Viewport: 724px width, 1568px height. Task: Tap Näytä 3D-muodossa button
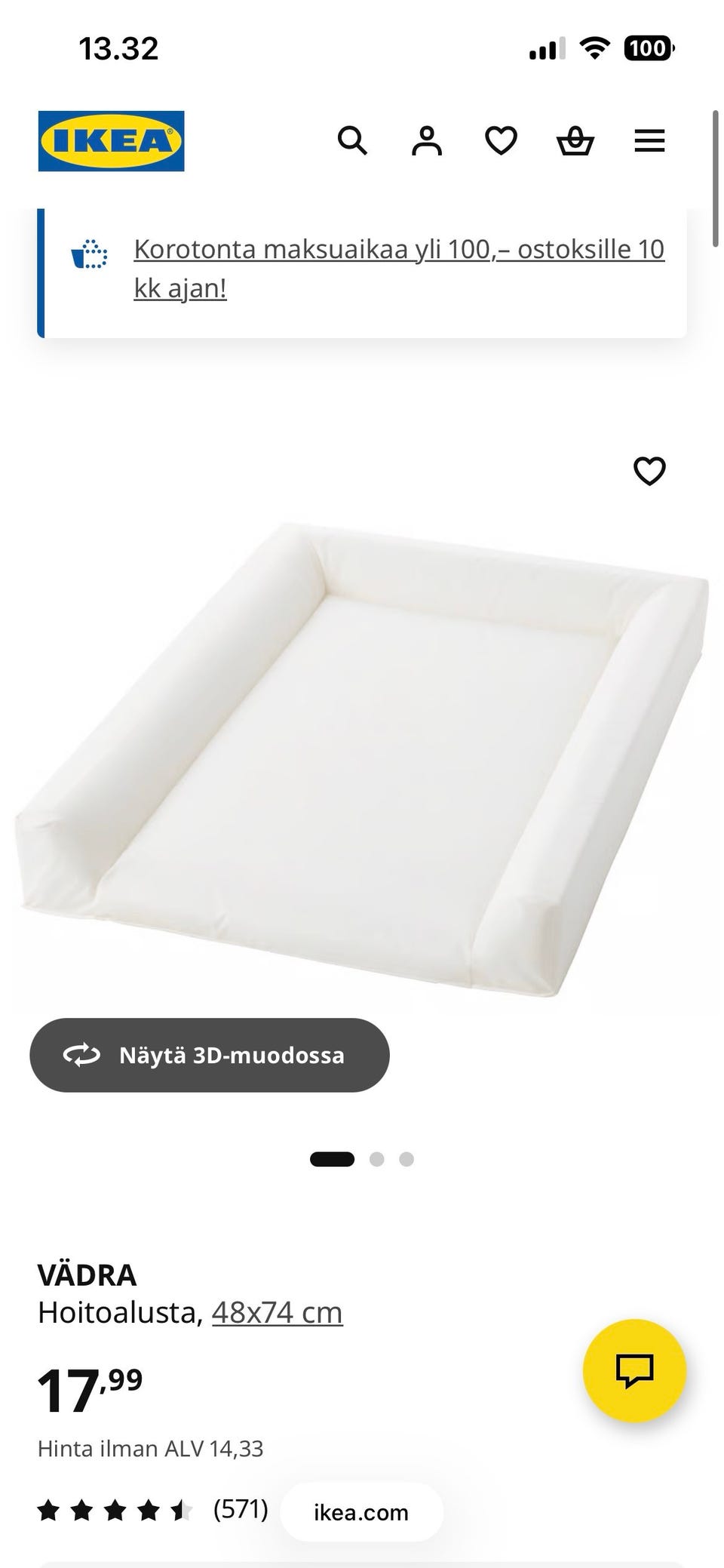pyautogui.click(x=210, y=1055)
